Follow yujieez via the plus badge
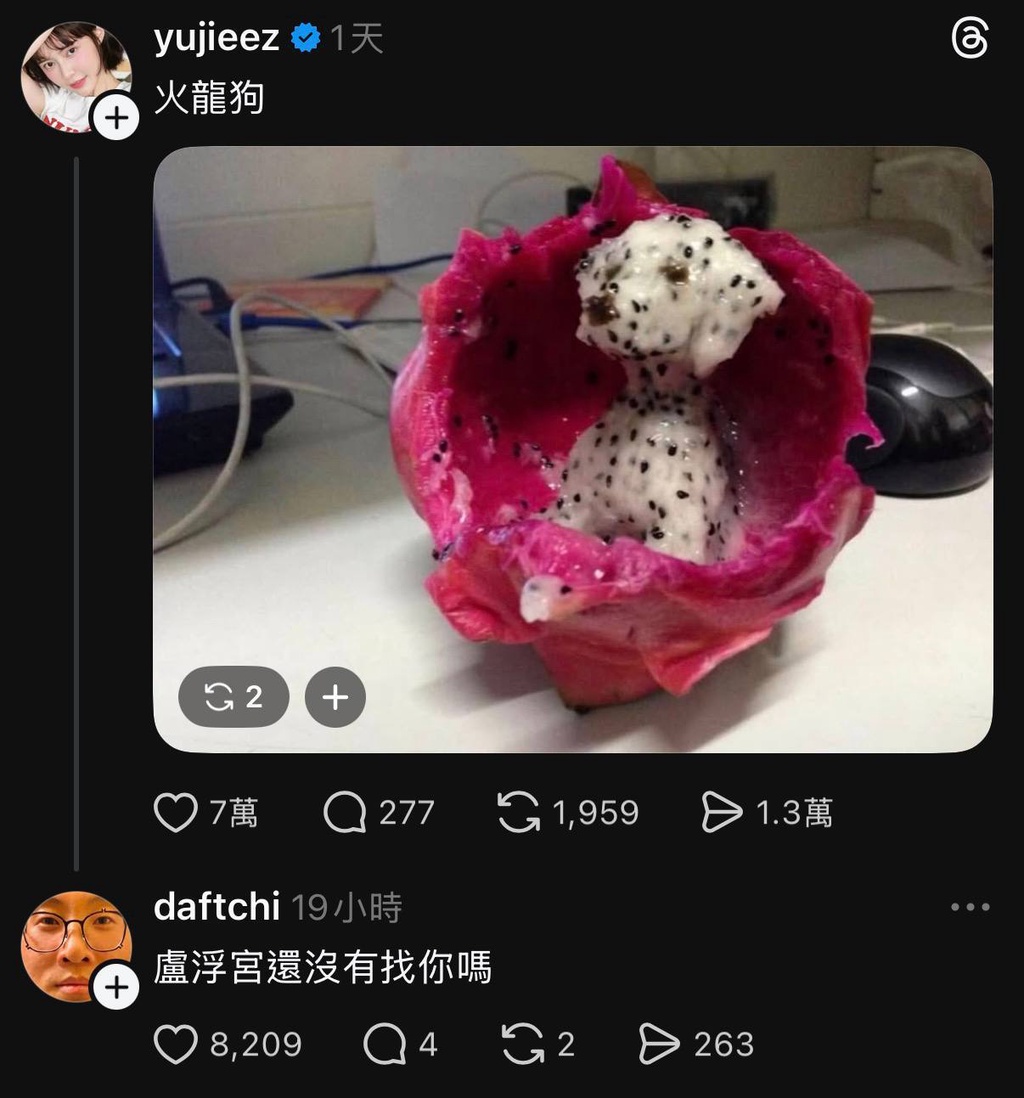1024x1098 pixels. point(116,118)
